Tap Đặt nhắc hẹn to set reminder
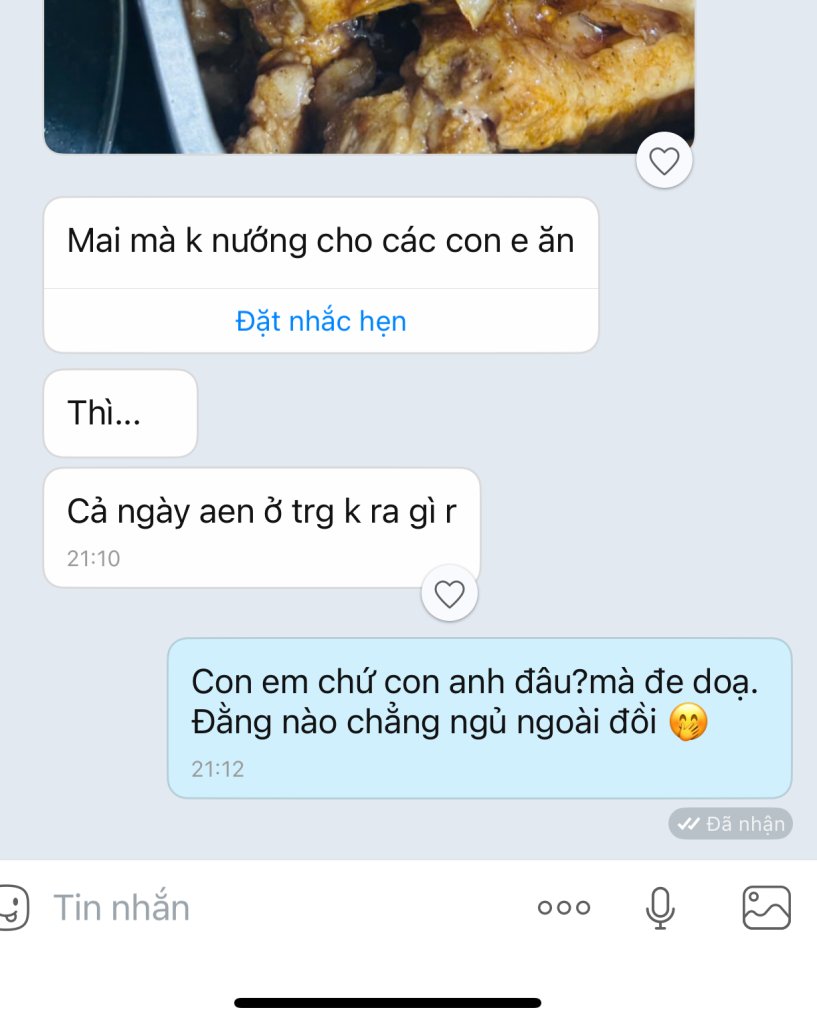Image resolution: width=817 pixels, height=1024 pixels. click(x=321, y=321)
